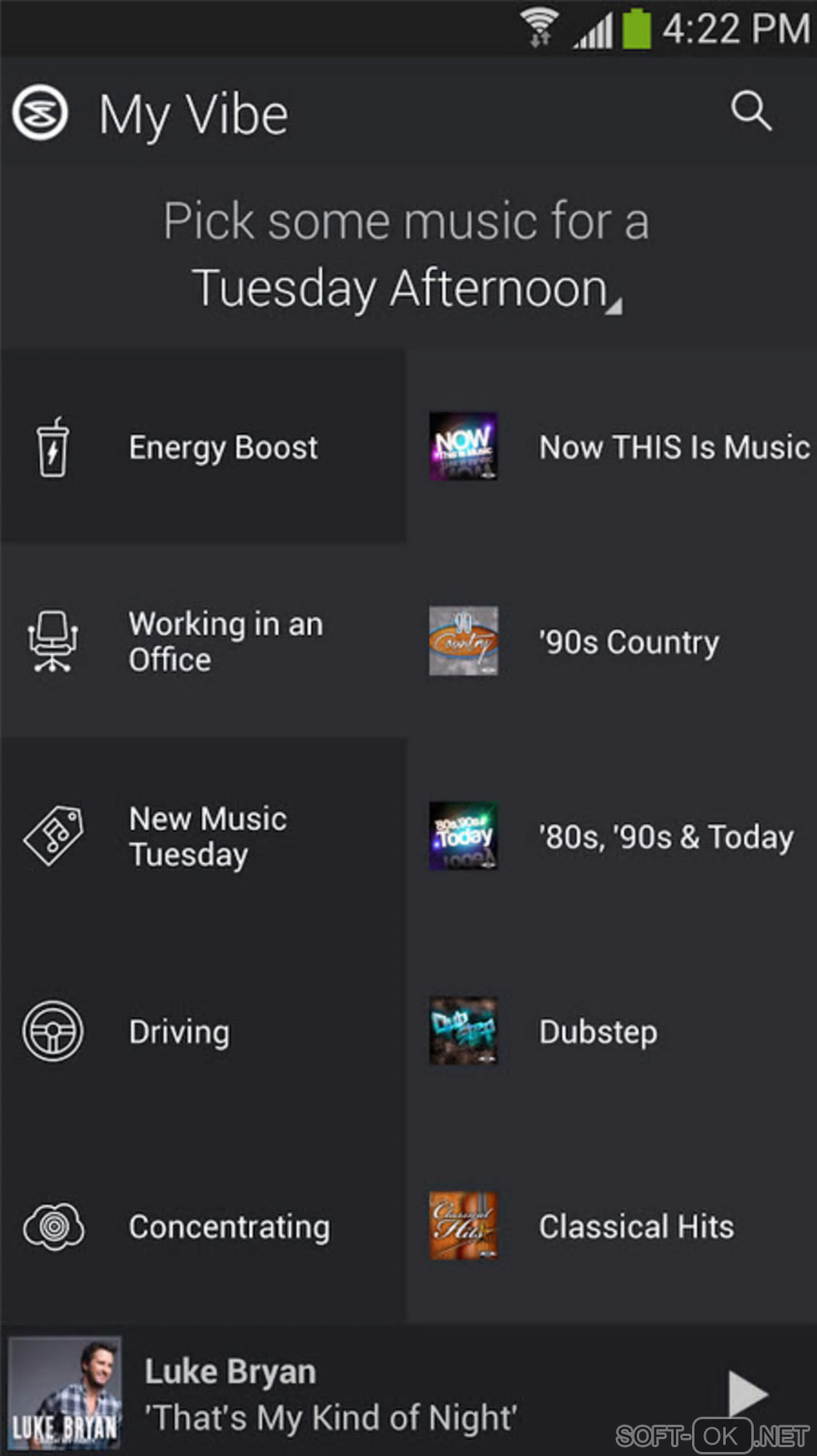817x1456 pixels.
Task: Select the Energy Boost activity
Action: point(203,447)
